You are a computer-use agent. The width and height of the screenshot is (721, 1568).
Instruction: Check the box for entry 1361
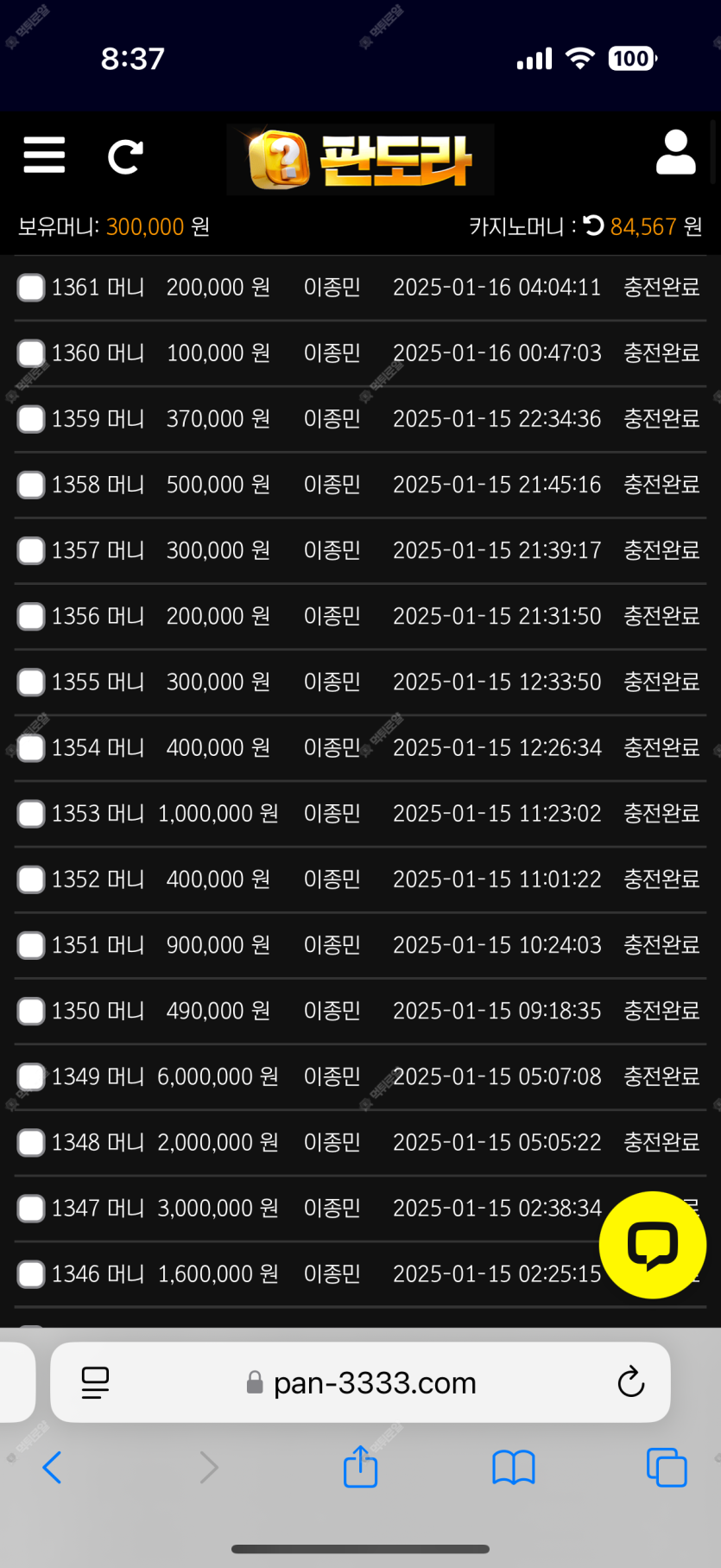coord(31,288)
